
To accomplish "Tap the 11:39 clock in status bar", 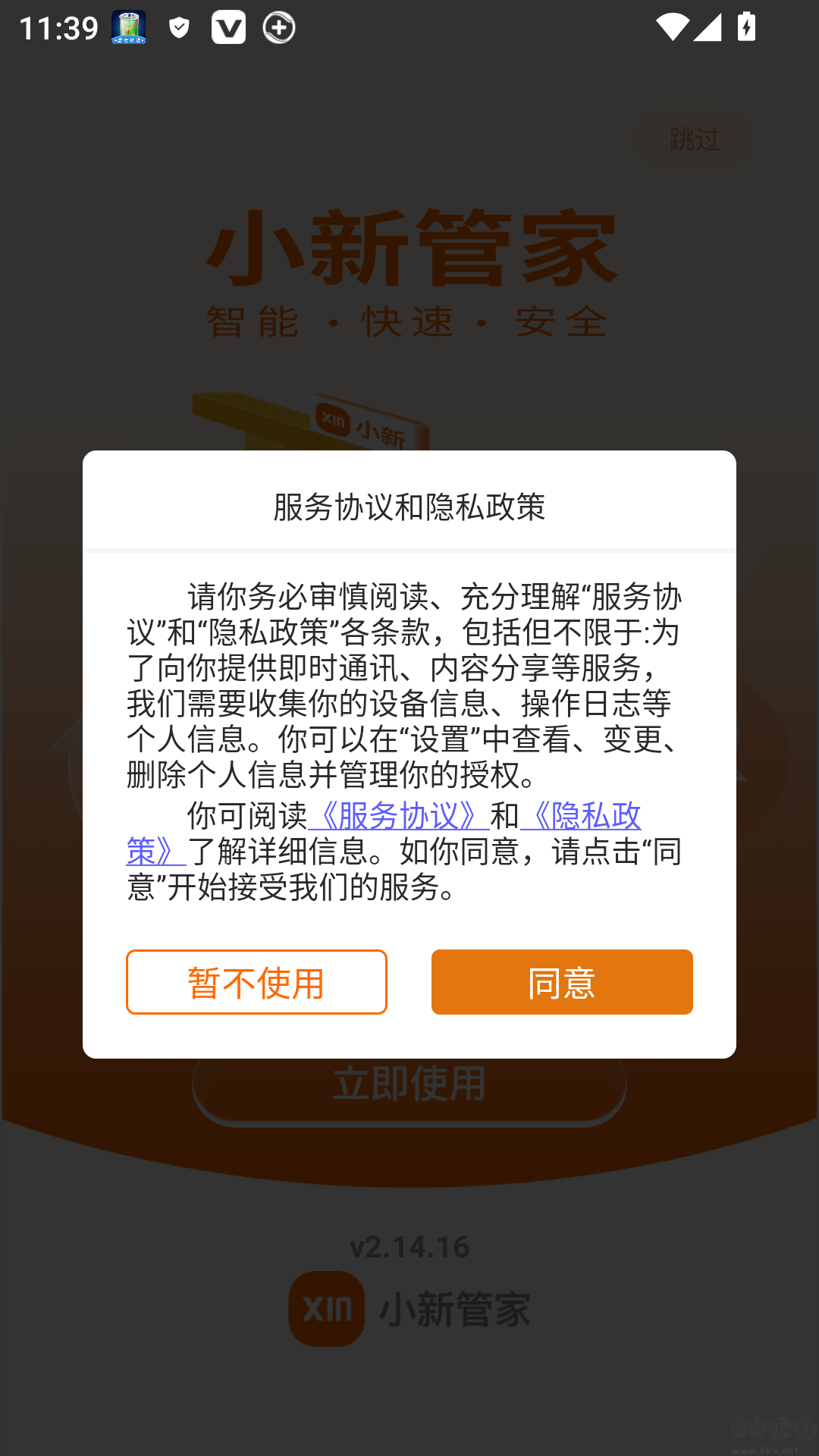I will click(x=57, y=27).
